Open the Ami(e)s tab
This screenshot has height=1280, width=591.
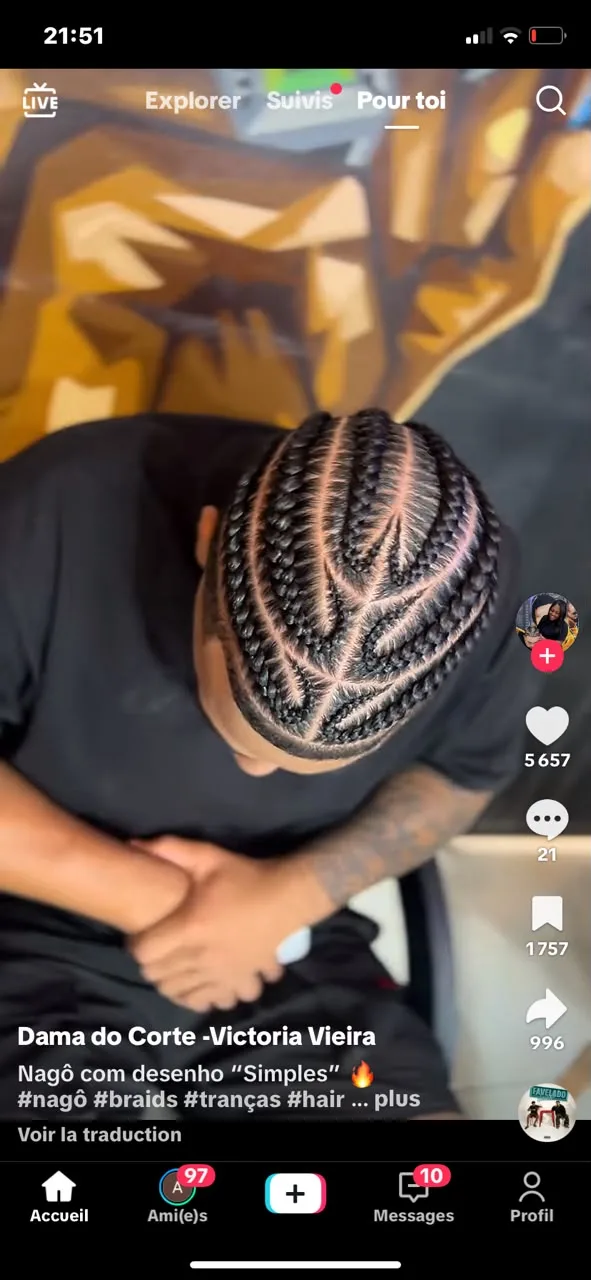tap(178, 1197)
